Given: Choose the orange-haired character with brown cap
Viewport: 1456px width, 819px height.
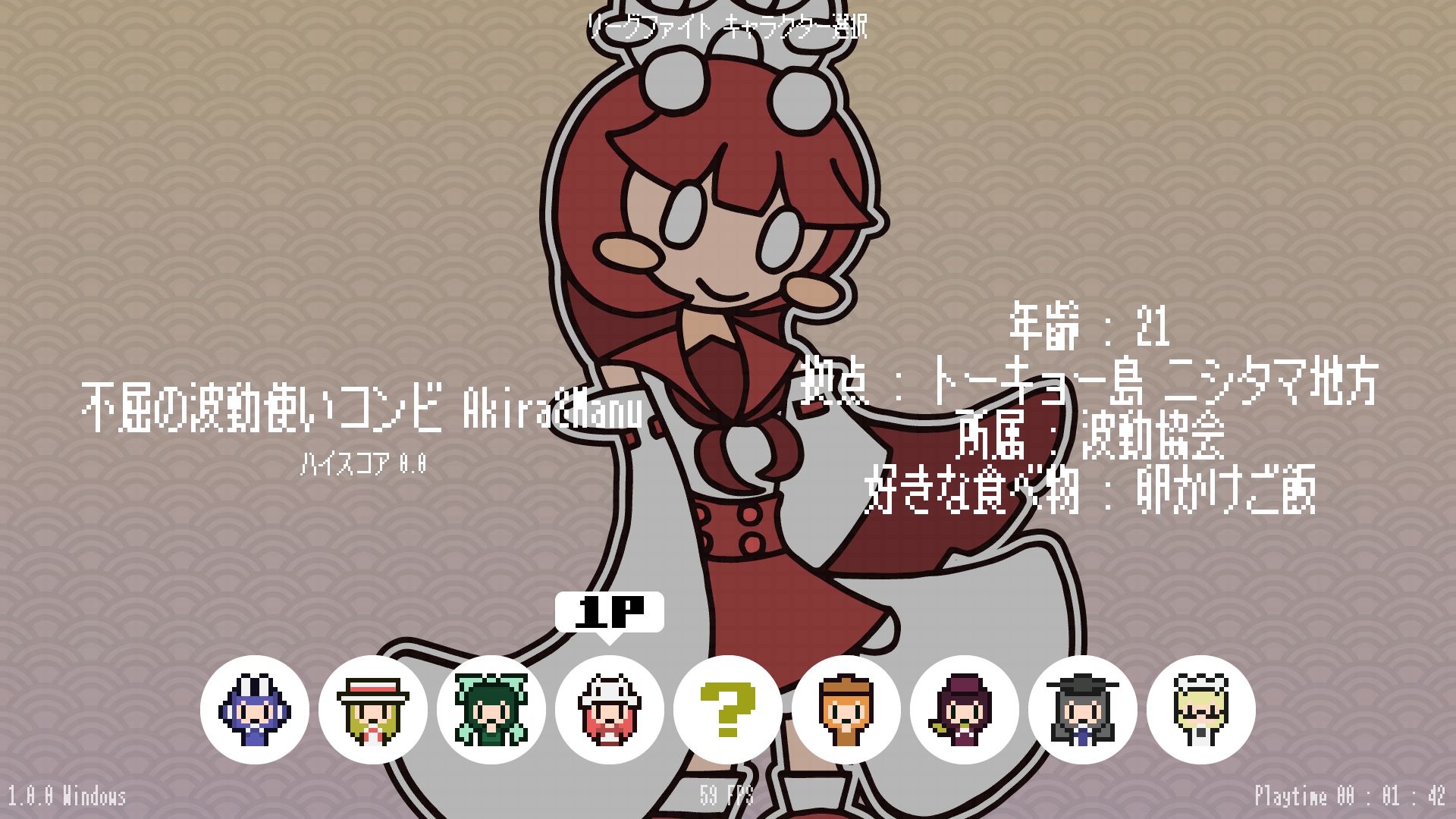Looking at the screenshot, I should coord(846,710).
